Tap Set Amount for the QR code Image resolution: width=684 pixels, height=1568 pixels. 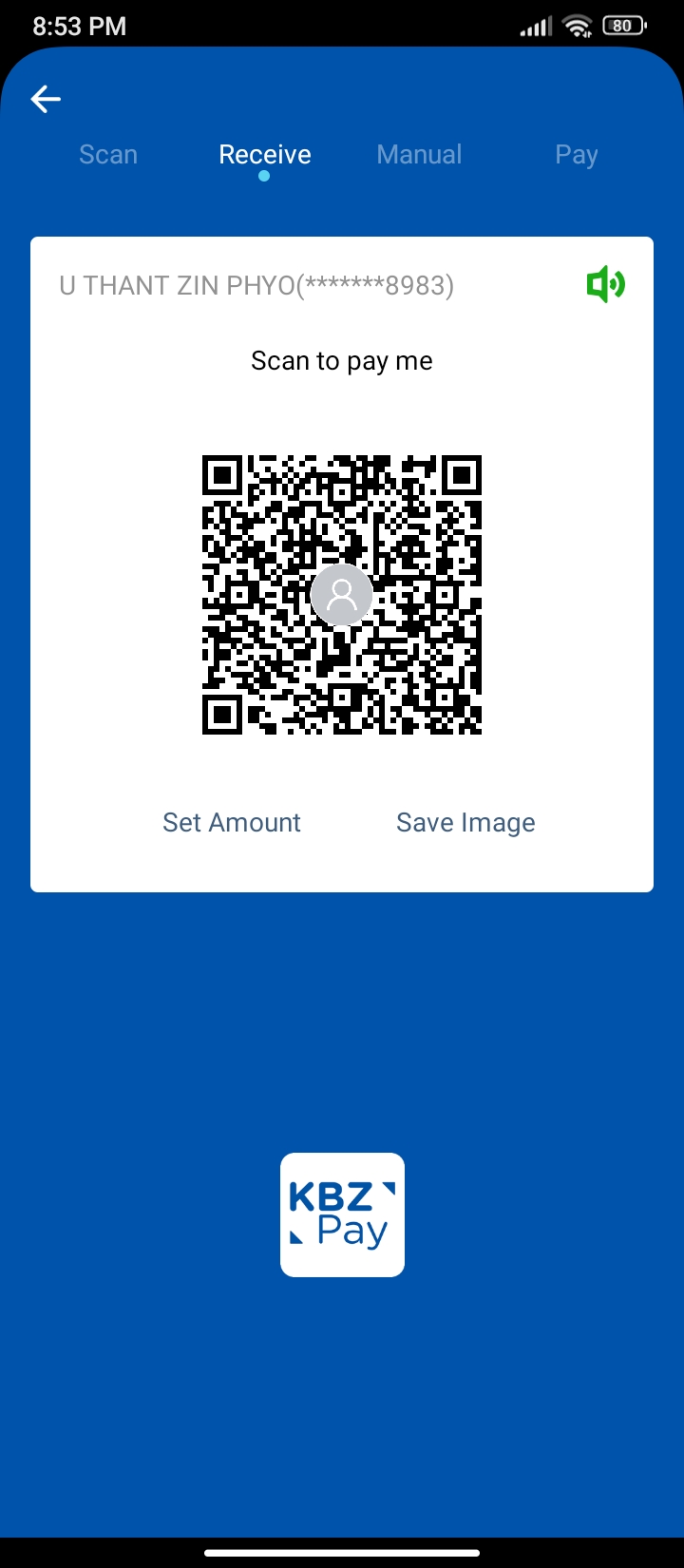[x=232, y=822]
